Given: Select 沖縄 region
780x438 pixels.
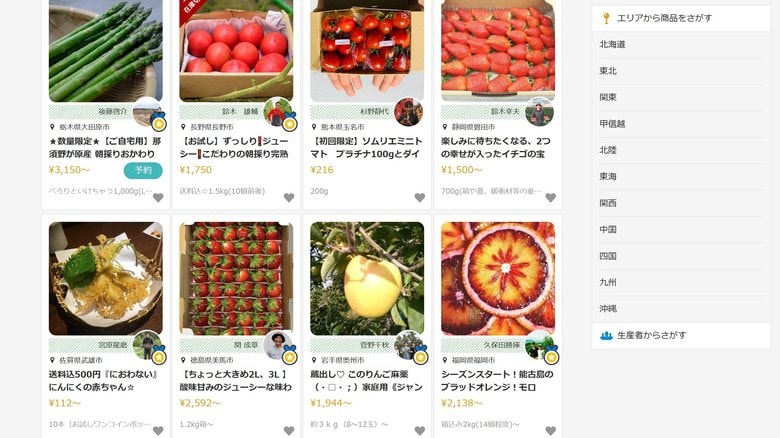Looking at the screenshot, I should [608, 309].
